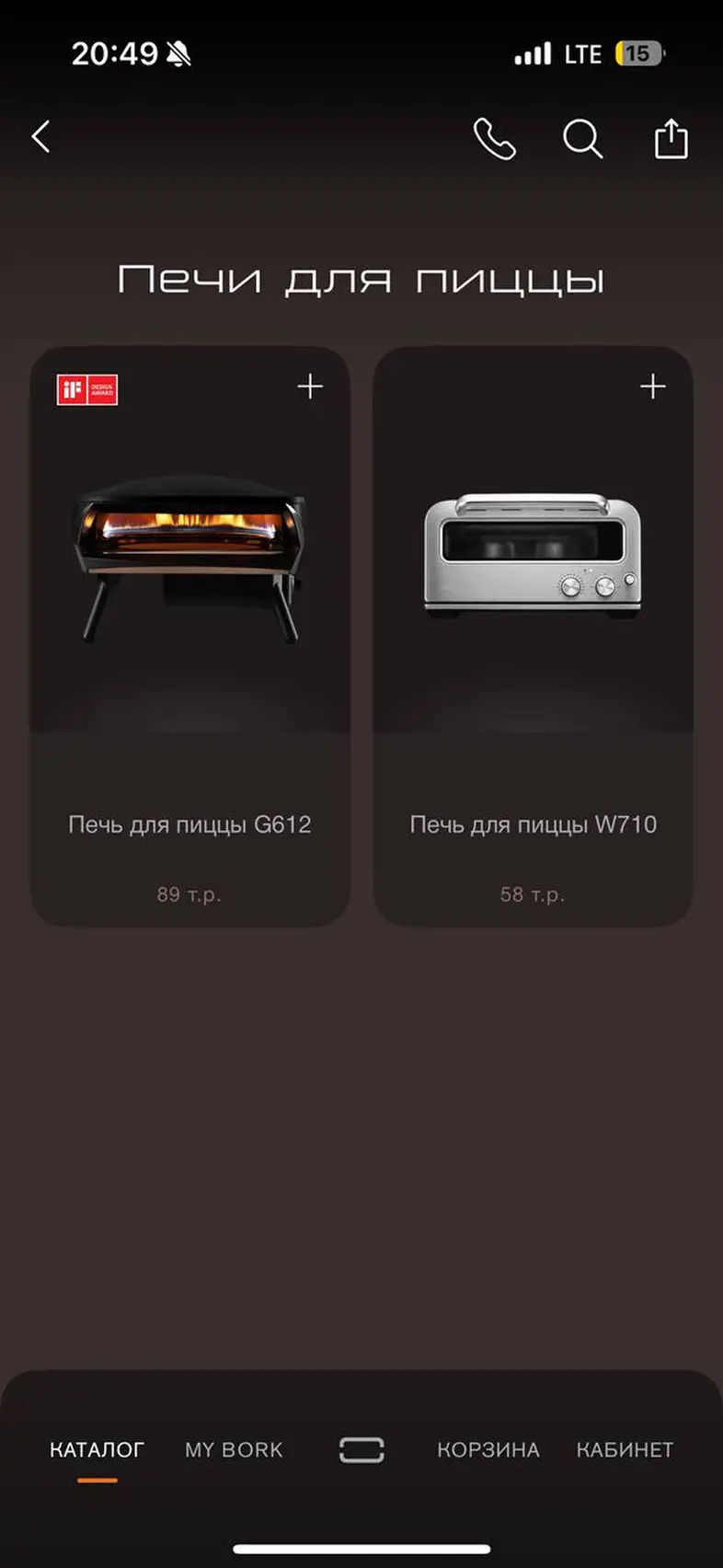Switch to the Каталог tab

point(97,1449)
